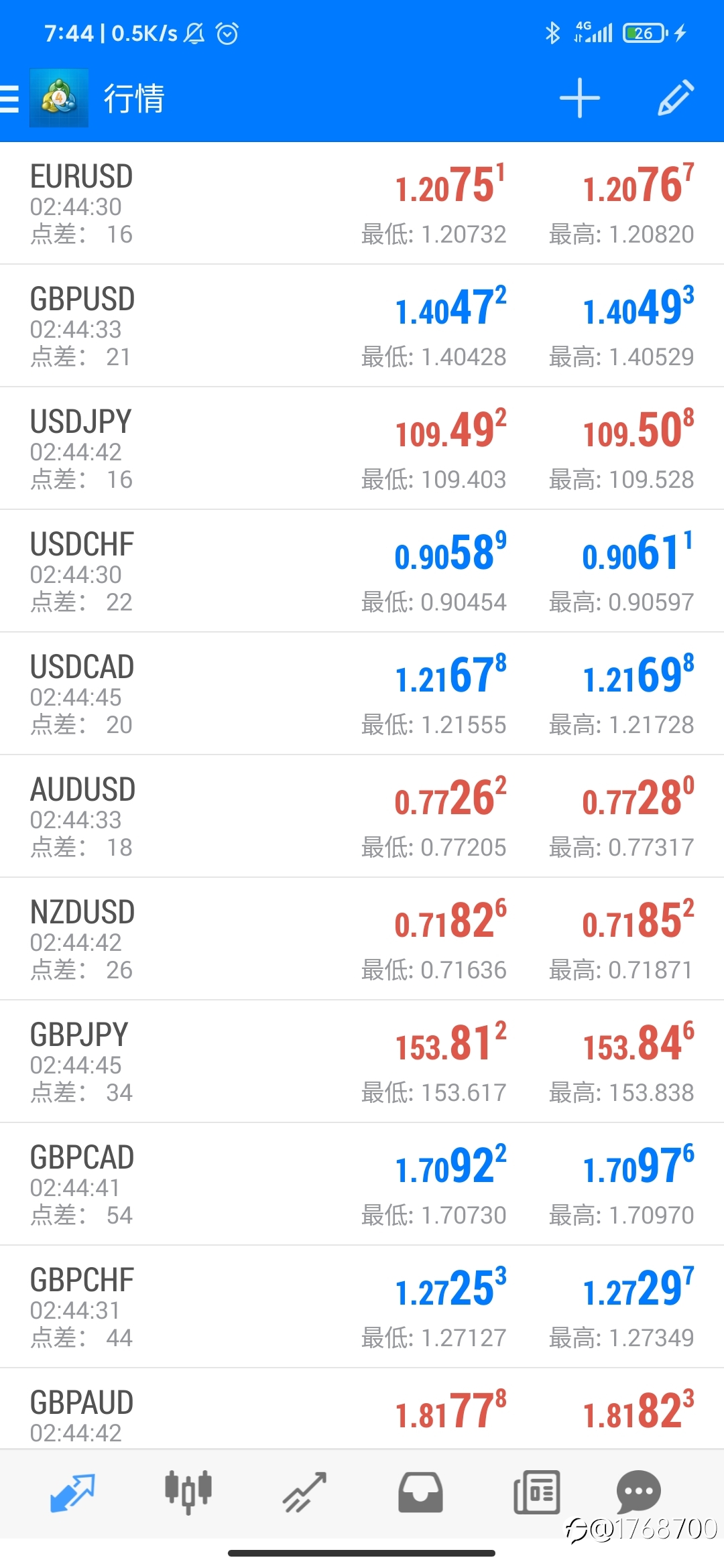This screenshot has height=1568, width=724.
Task: Open the hamburger drawer menu
Action: point(9,99)
